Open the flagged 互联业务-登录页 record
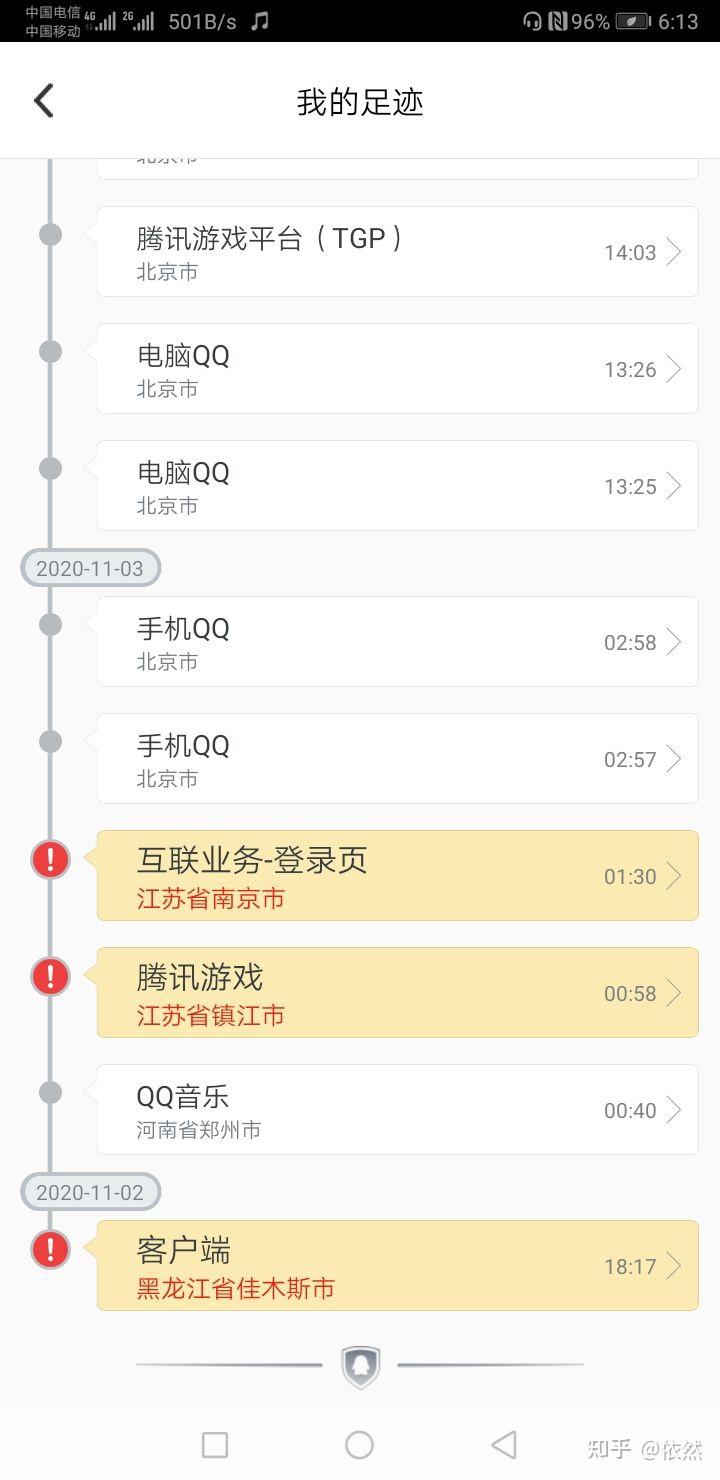720x1480 pixels. point(397,876)
